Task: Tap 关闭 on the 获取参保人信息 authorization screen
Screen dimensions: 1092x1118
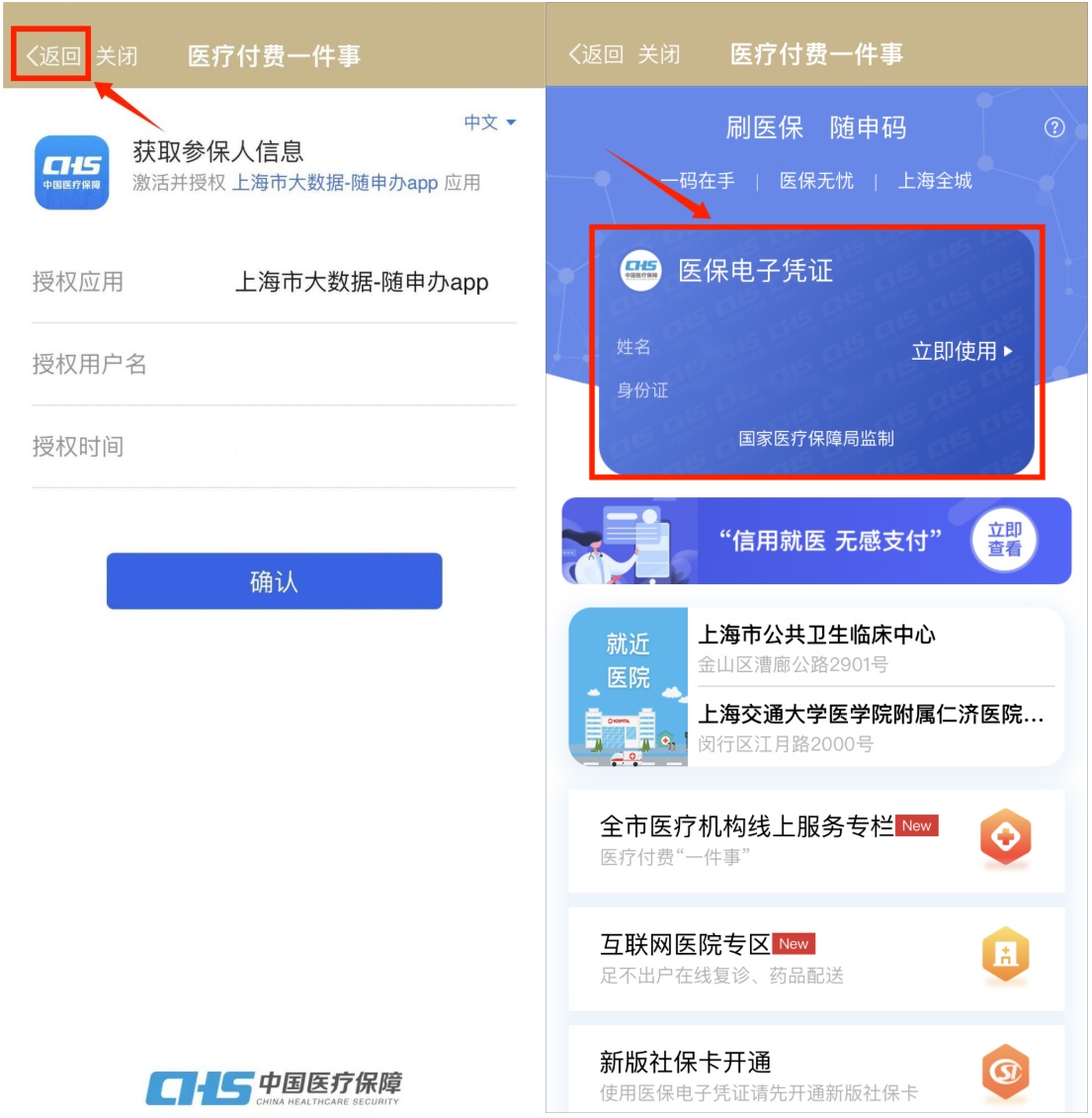Action: click(x=117, y=55)
